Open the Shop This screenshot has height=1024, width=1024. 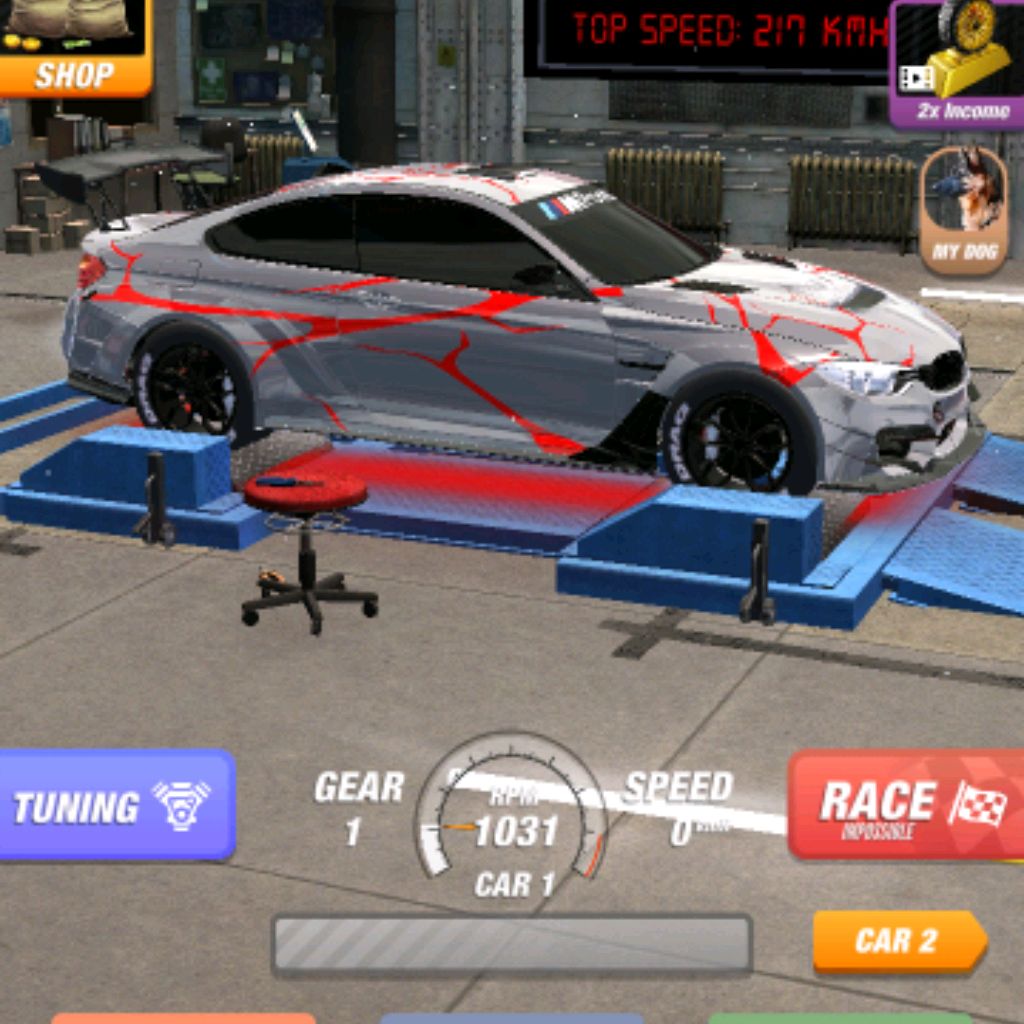[75, 50]
